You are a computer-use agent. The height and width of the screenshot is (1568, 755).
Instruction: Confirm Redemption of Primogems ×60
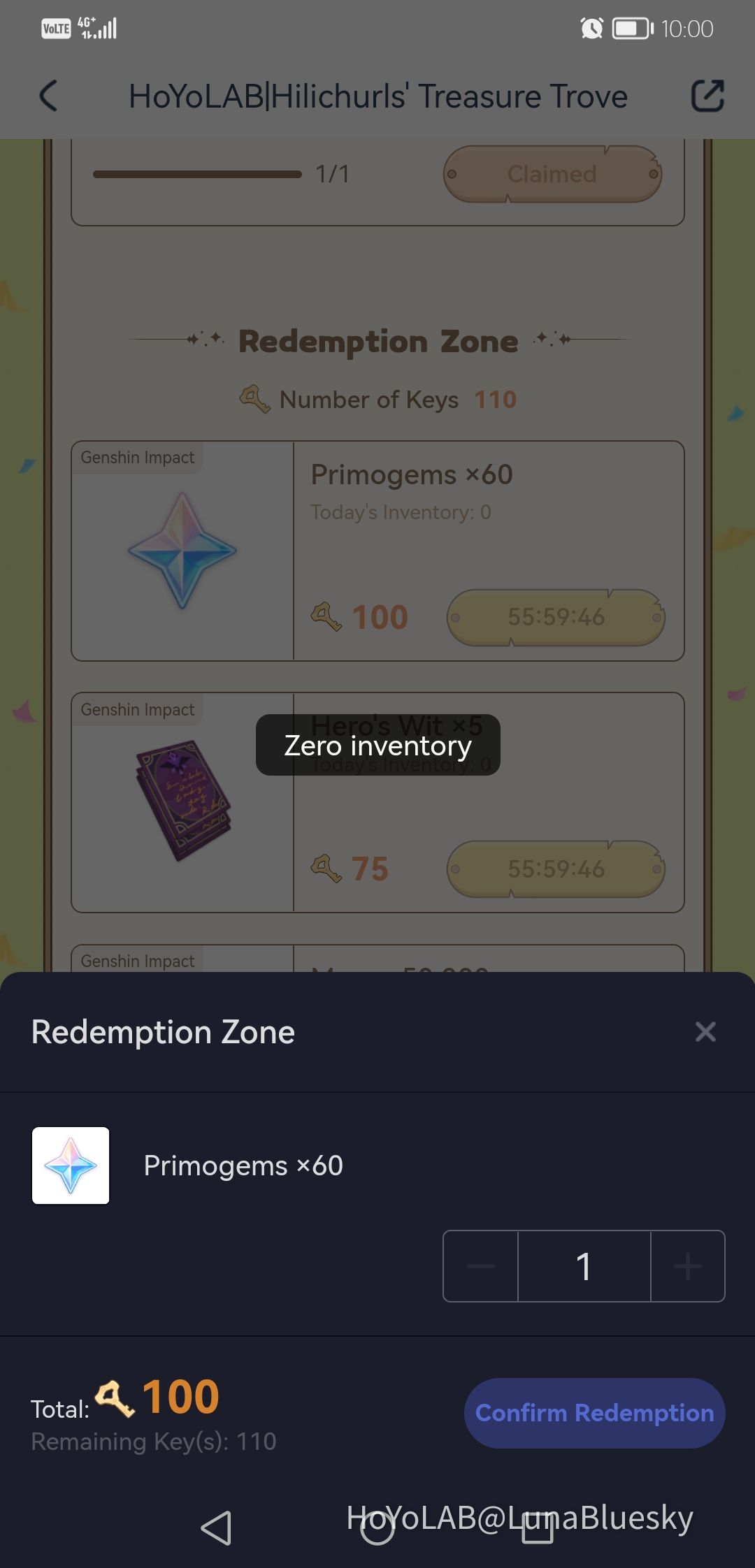click(594, 1413)
